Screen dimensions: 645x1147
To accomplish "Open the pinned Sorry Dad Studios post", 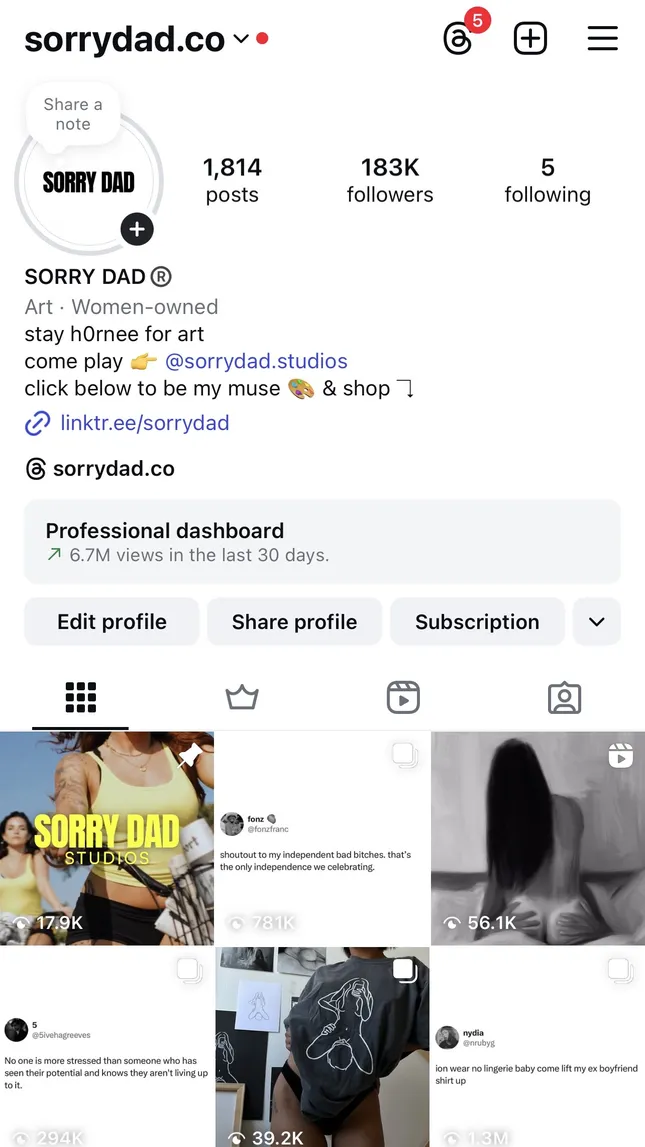I will 106,838.
